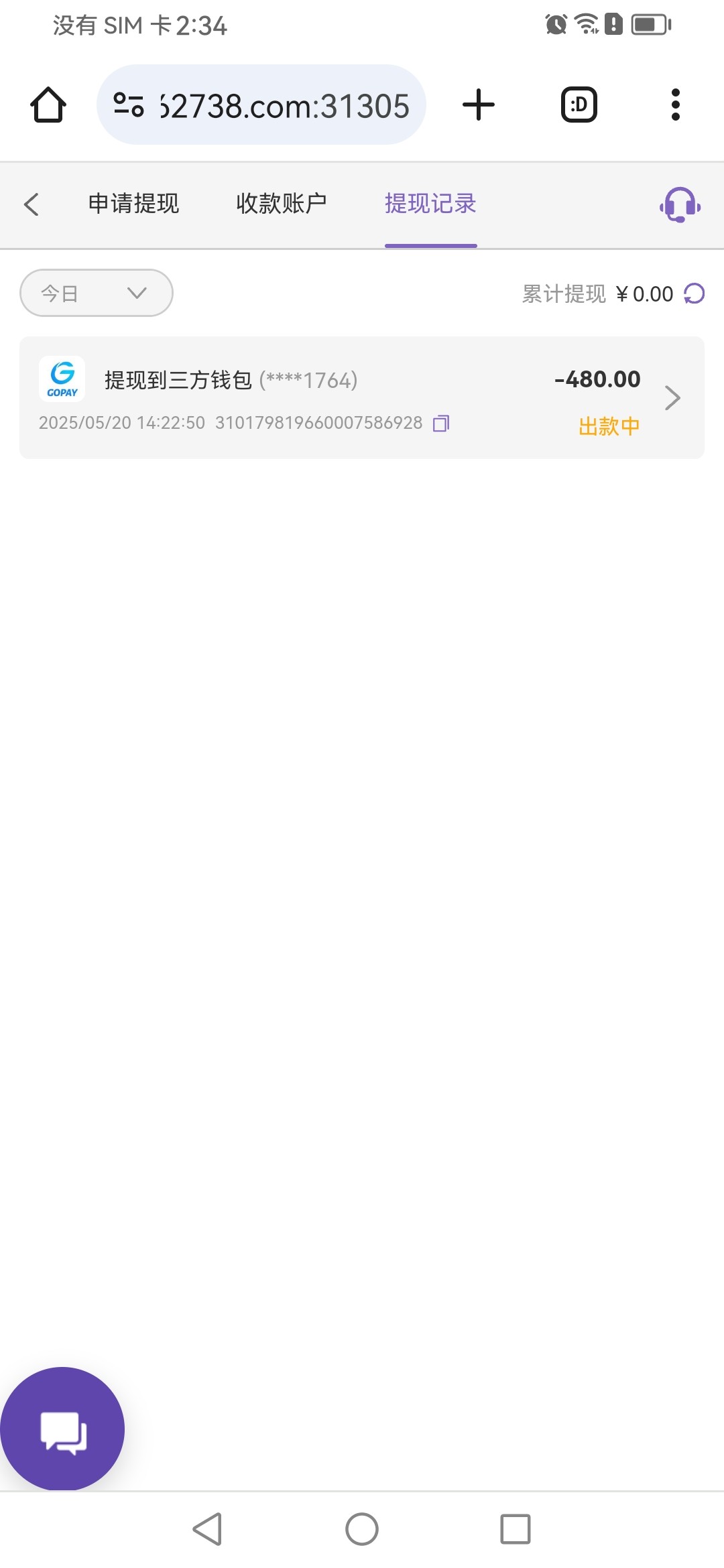
Task: Refresh the 累计提现 total
Action: click(x=694, y=293)
